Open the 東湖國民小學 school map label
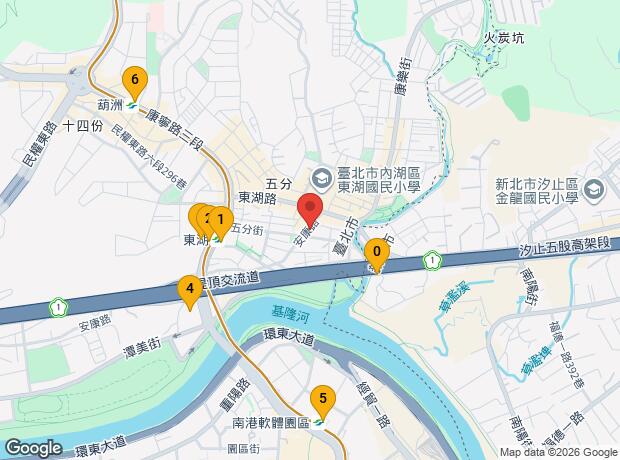The width and height of the screenshot is (620, 460). click(365, 180)
